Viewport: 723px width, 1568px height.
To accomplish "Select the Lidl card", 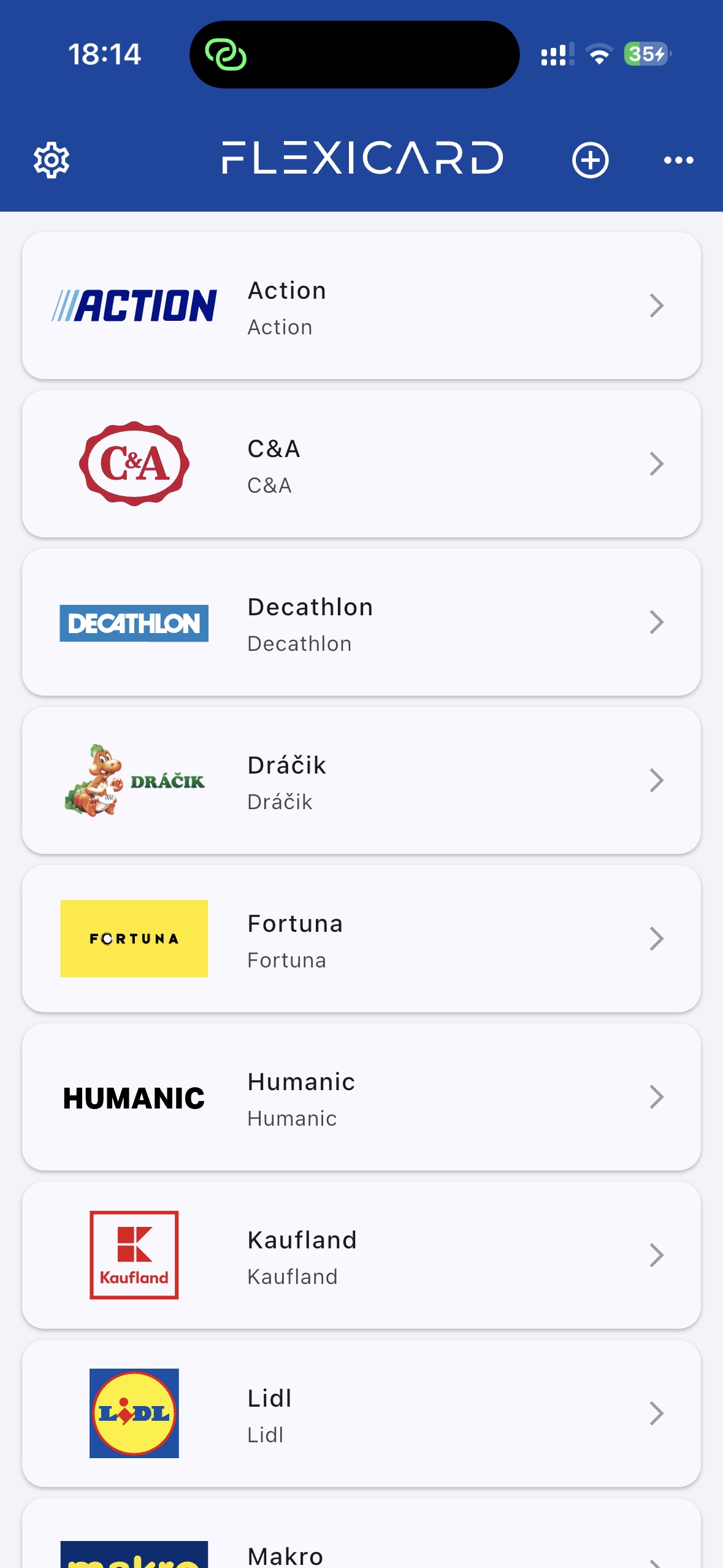I will (361, 1413).
